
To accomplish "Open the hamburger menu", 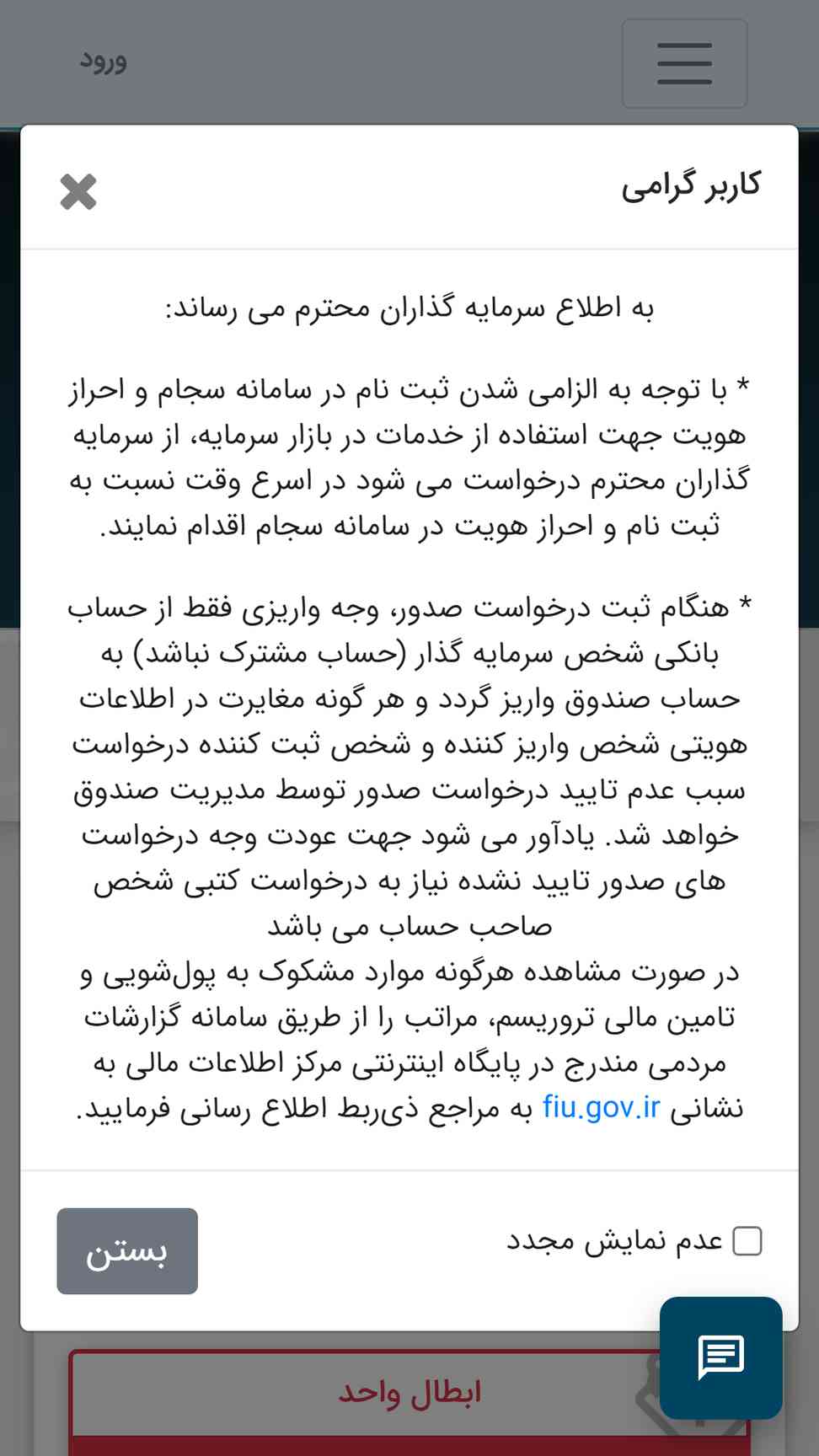I will (x=684, y=64).
